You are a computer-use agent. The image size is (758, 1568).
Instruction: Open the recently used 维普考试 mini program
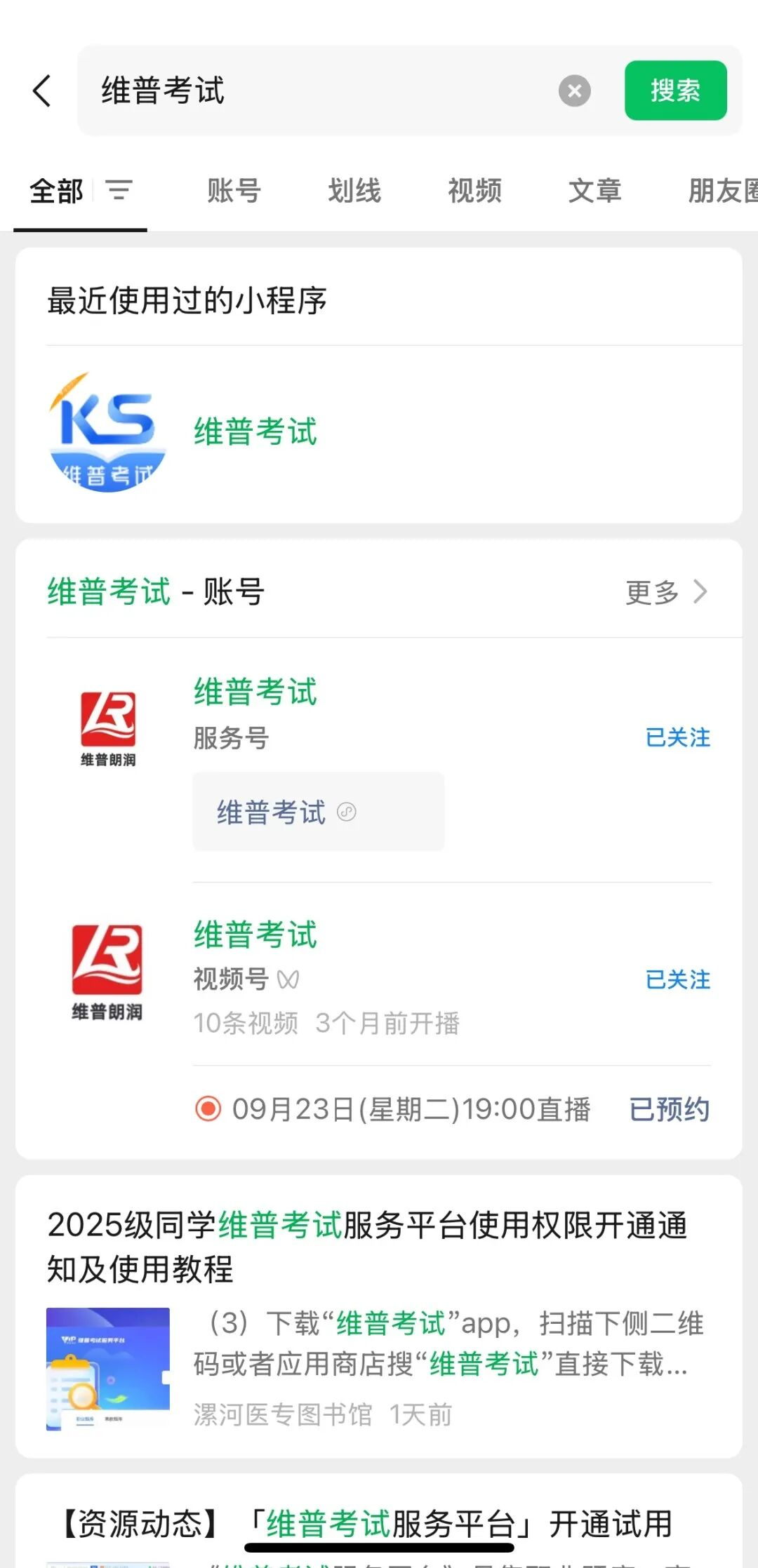(x=255, y=431)
